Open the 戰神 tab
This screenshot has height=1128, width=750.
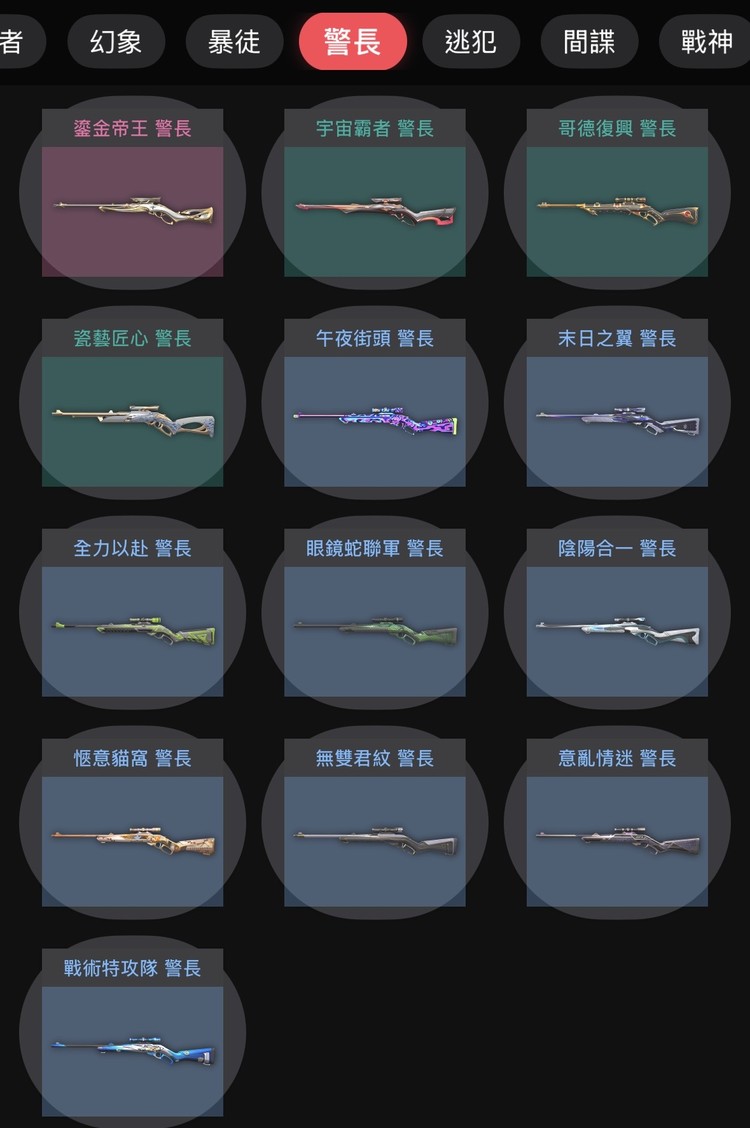706,42
